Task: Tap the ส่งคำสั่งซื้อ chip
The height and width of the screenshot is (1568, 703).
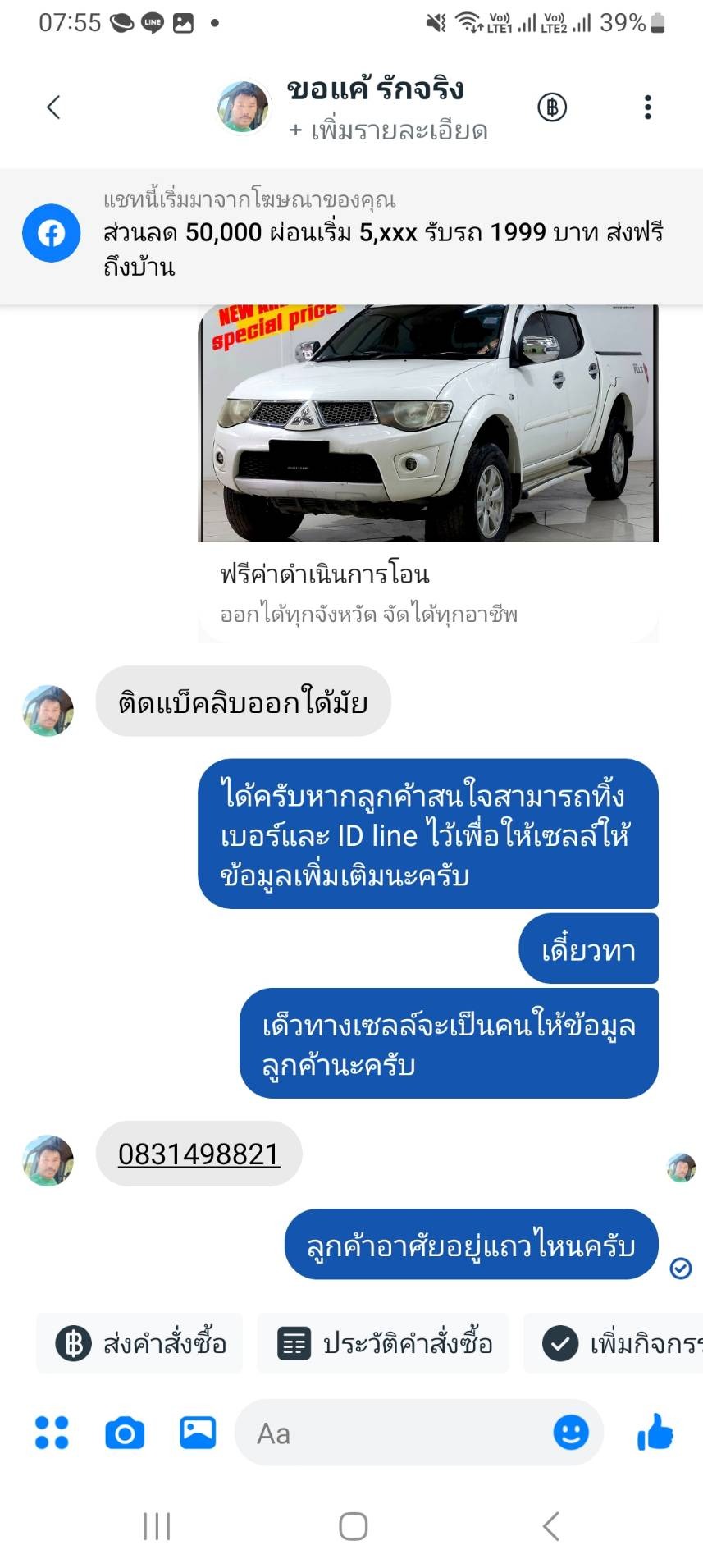Action: click(x=140, y=1343)
